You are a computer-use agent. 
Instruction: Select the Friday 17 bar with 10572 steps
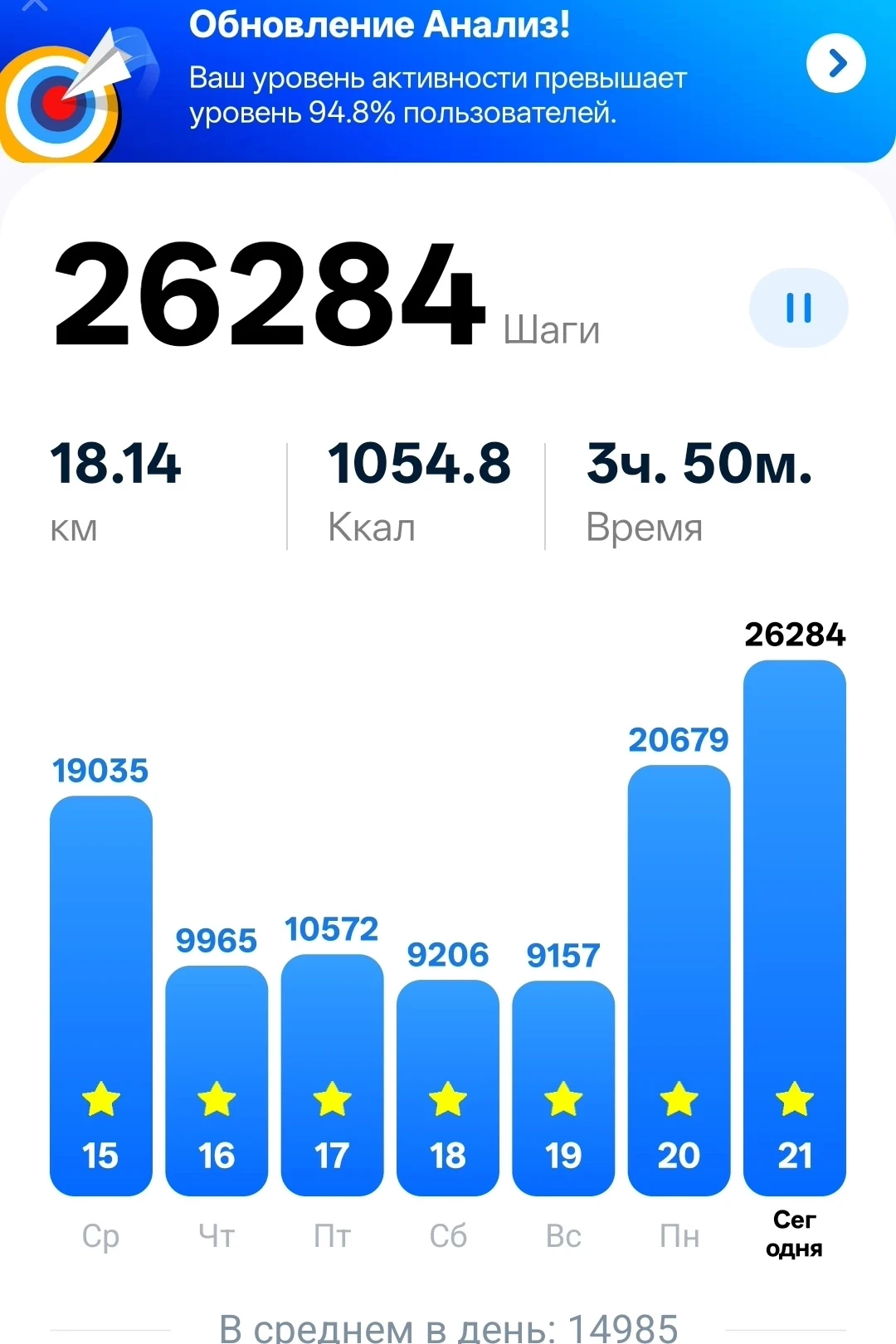[x=332, y=1074]
